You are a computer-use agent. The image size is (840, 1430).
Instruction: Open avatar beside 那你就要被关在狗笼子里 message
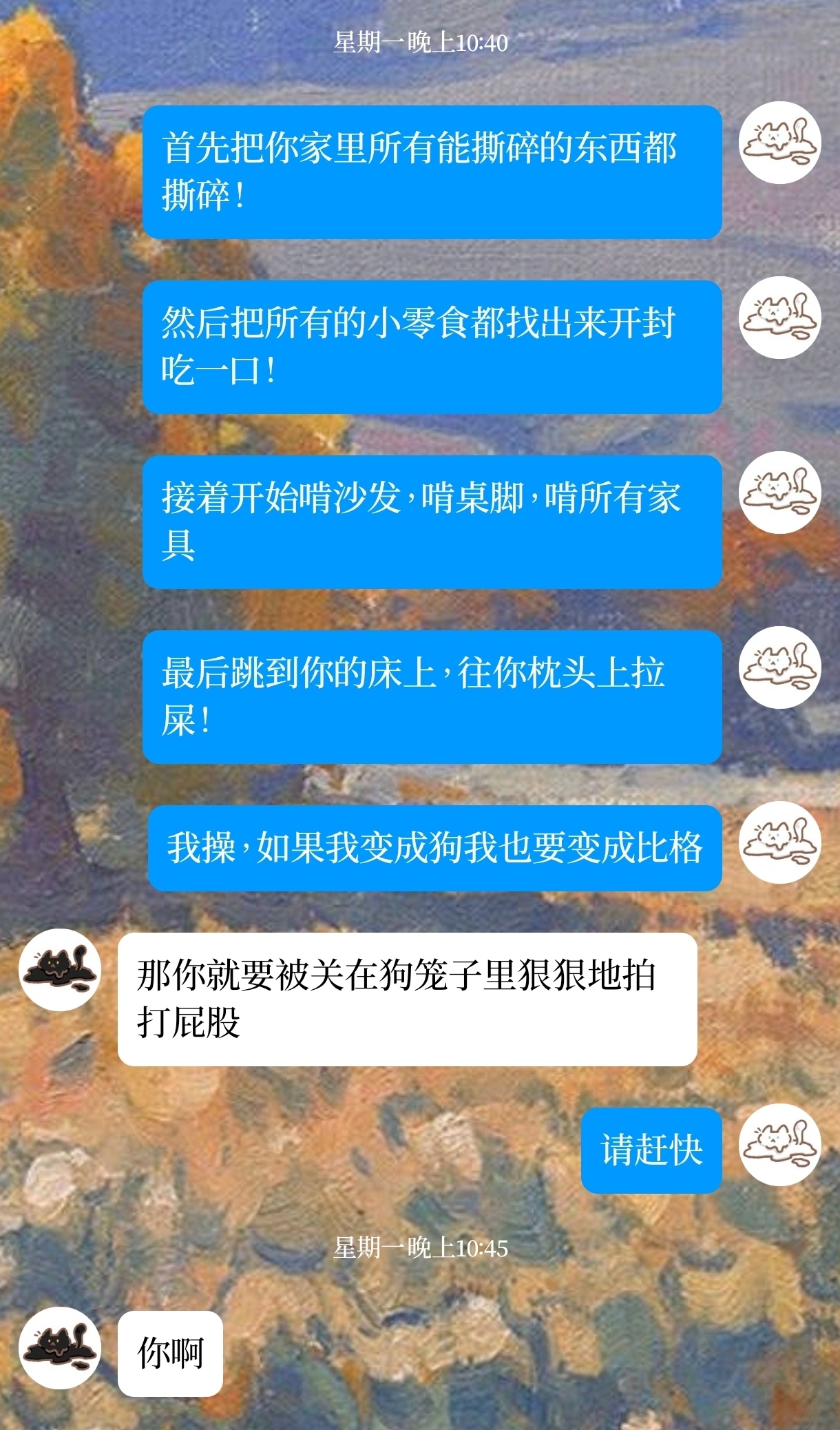tap(60, 969)
